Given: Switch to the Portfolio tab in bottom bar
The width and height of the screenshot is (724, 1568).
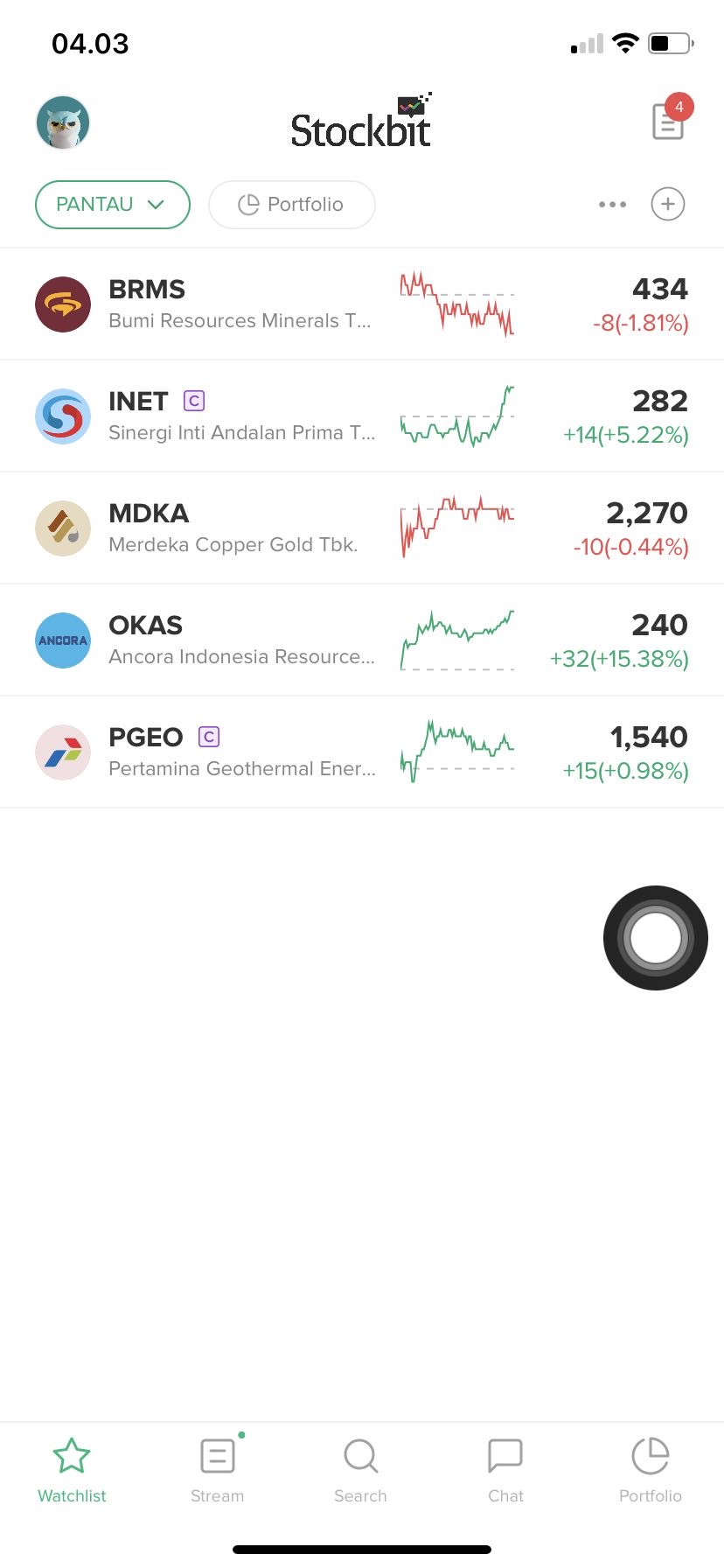Looking at the screenshot, I should [651, 1470].
